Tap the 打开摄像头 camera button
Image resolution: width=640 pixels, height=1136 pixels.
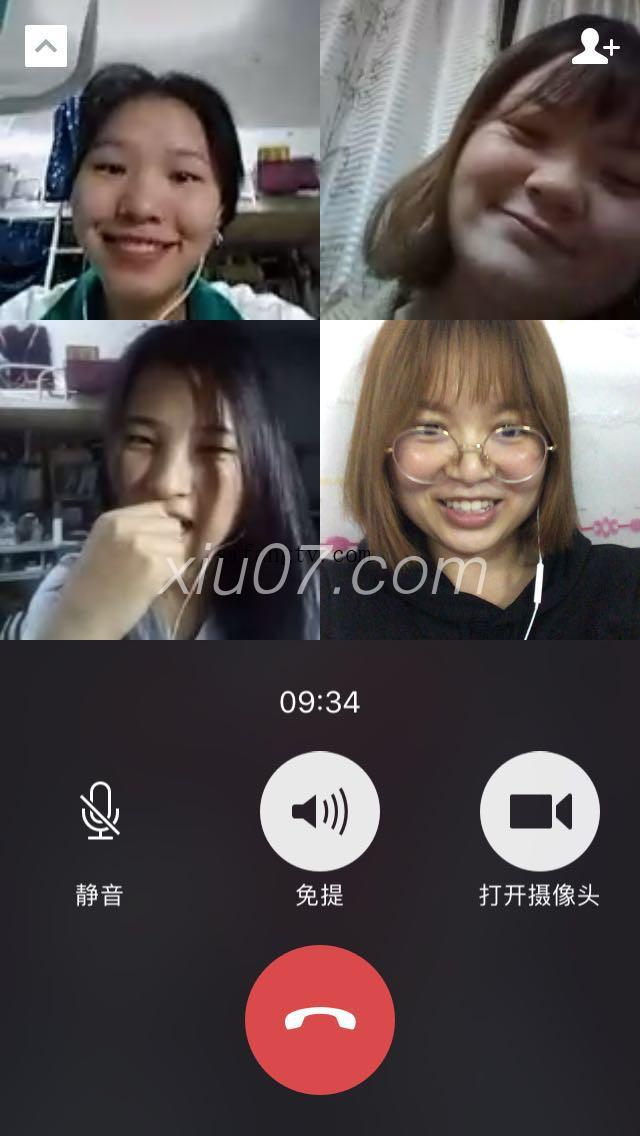point(540,811)
